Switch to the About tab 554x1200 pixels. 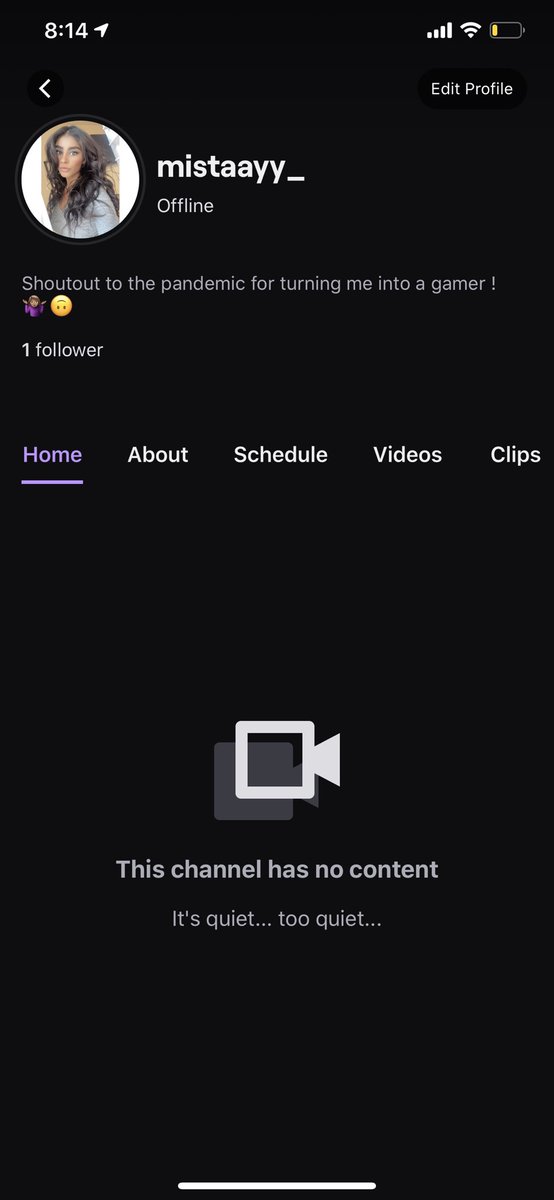coord(158,454)
